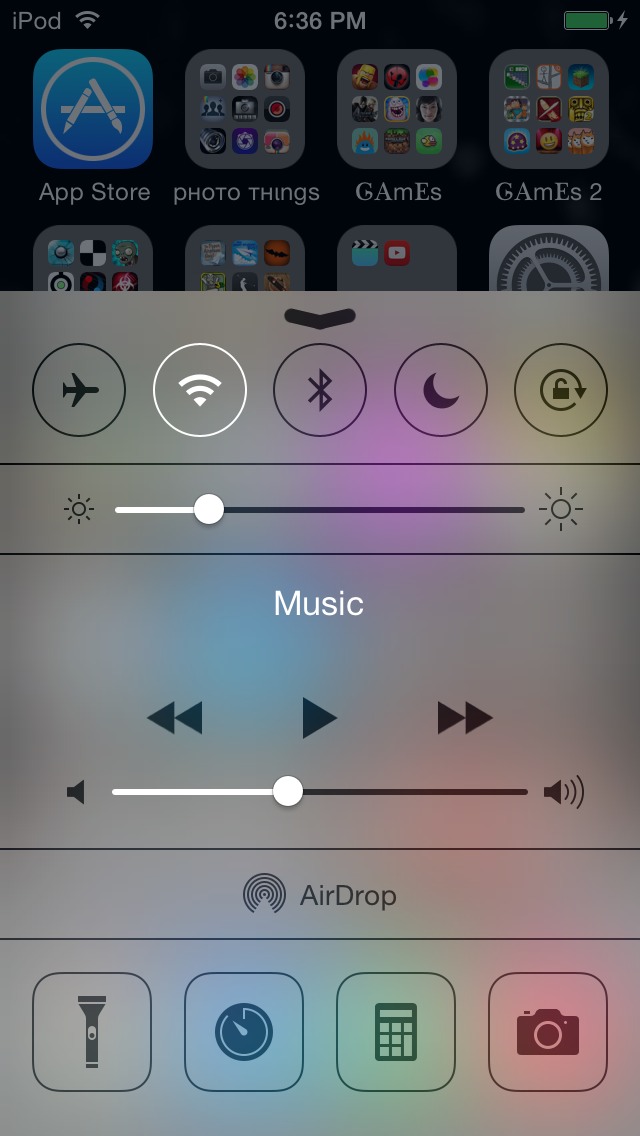Skip back to the previous track
This screenshot has width=640, height=1136.
click(x=175, y=718)
